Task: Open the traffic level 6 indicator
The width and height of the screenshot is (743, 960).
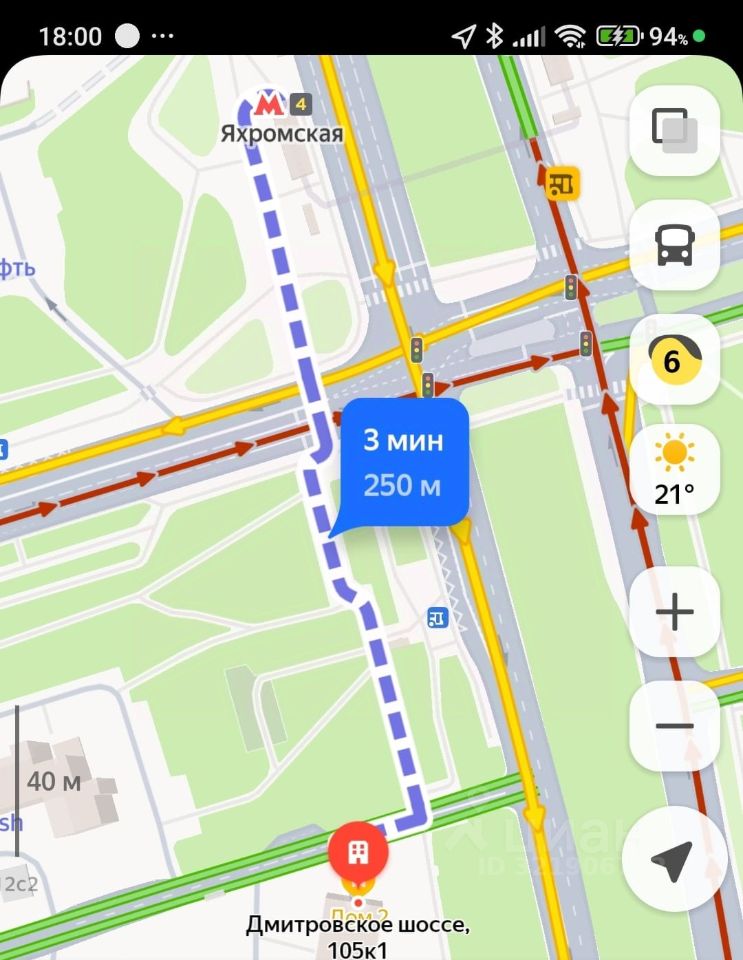Action: point(674,360)
